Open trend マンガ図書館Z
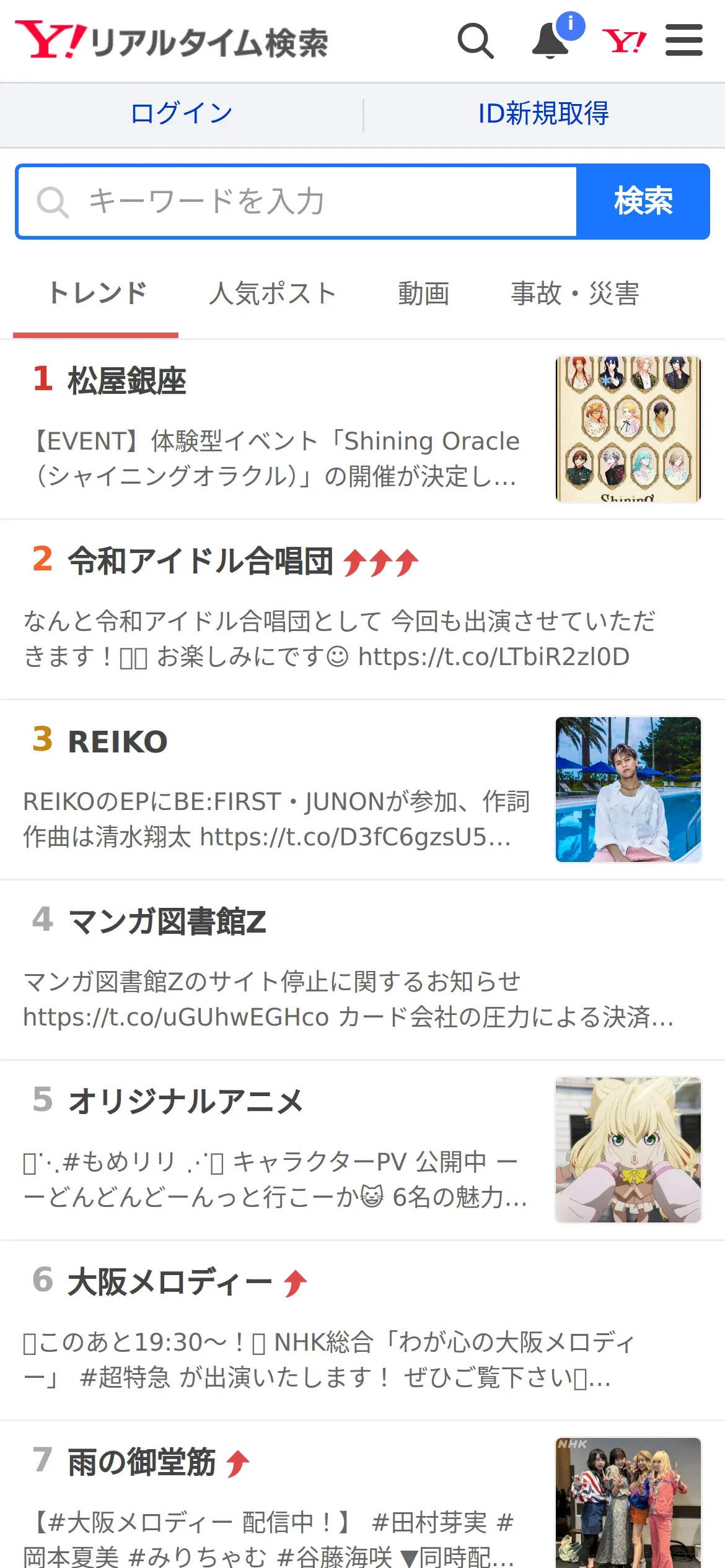The height and width of the screenshot is (1568, 725). [x=167, y=922]
